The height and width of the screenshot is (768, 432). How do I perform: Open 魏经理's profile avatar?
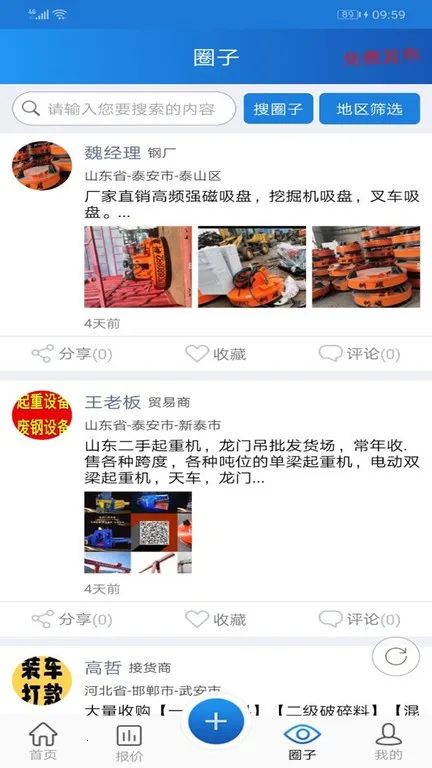click(42, 166)
